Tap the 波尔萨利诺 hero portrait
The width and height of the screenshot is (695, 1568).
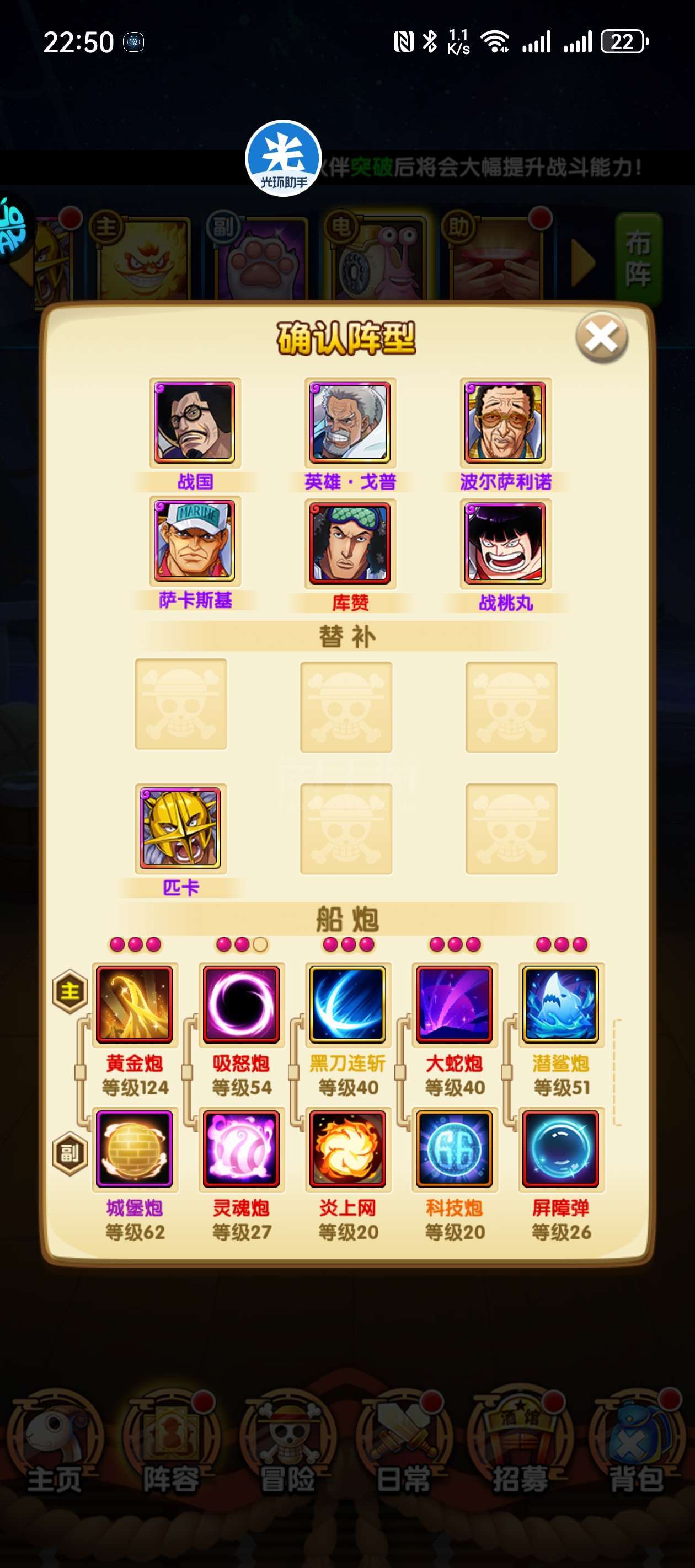[x=505, y=422]
